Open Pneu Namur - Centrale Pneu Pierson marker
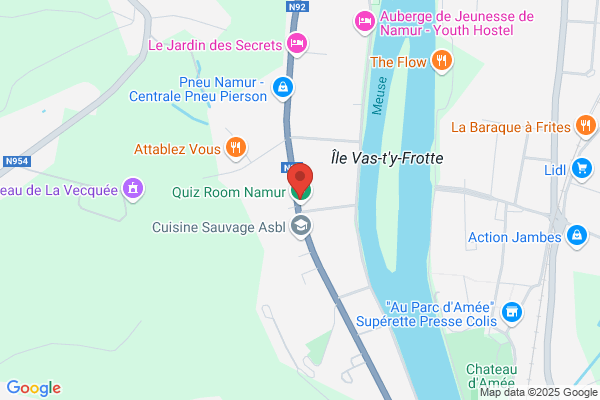Image resolution: width=600 pixels, height=400 pixels. (283, 88)
